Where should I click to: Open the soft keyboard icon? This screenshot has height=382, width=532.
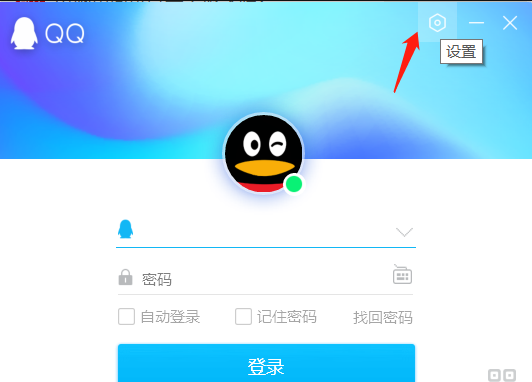[x=402, y=274]
